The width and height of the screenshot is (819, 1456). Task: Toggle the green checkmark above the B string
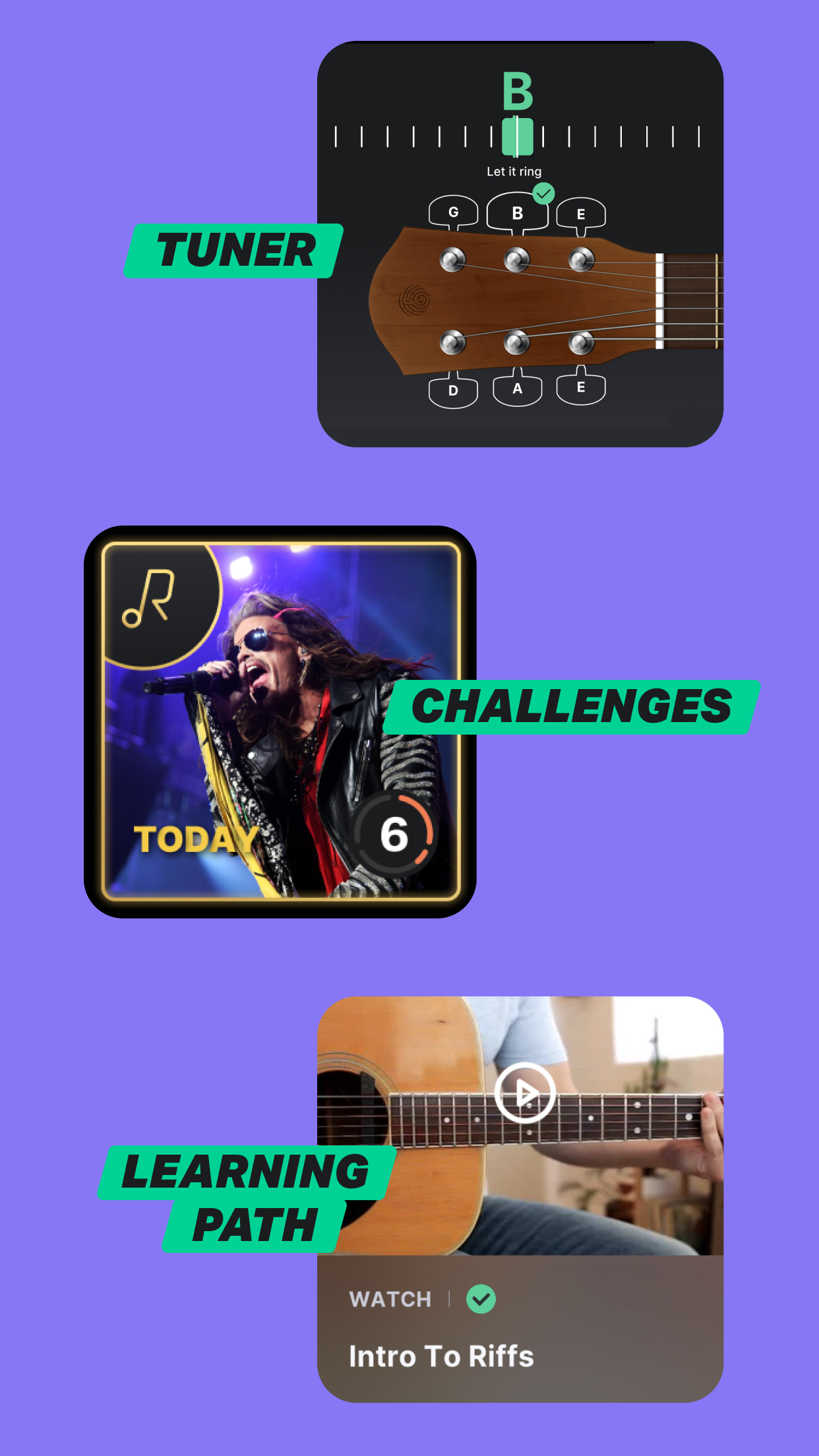click(543, 193)
